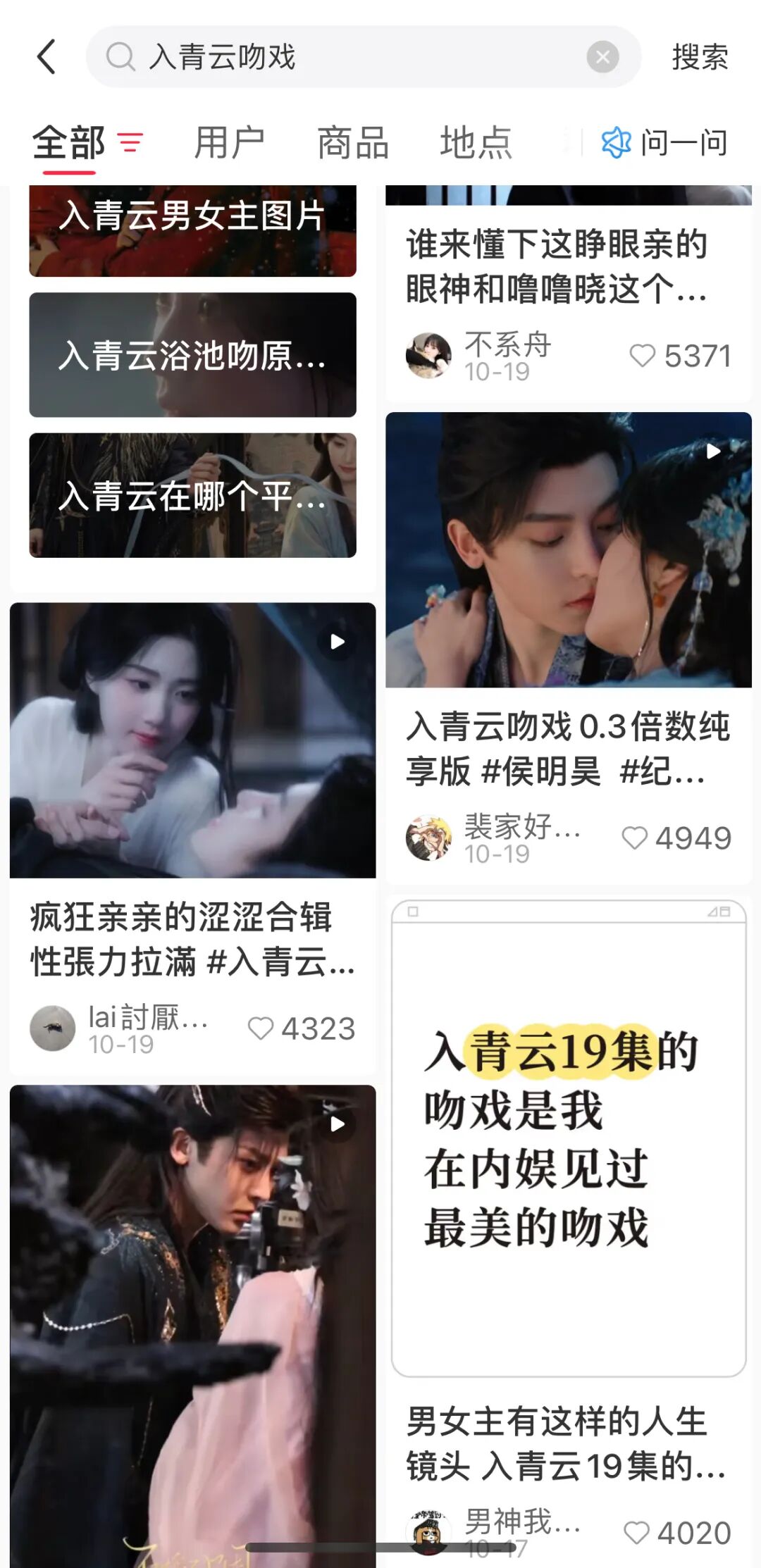Viewport: 761px width, 1568px height.
Task: Clear the search text with the X icon
Action: 602,56
